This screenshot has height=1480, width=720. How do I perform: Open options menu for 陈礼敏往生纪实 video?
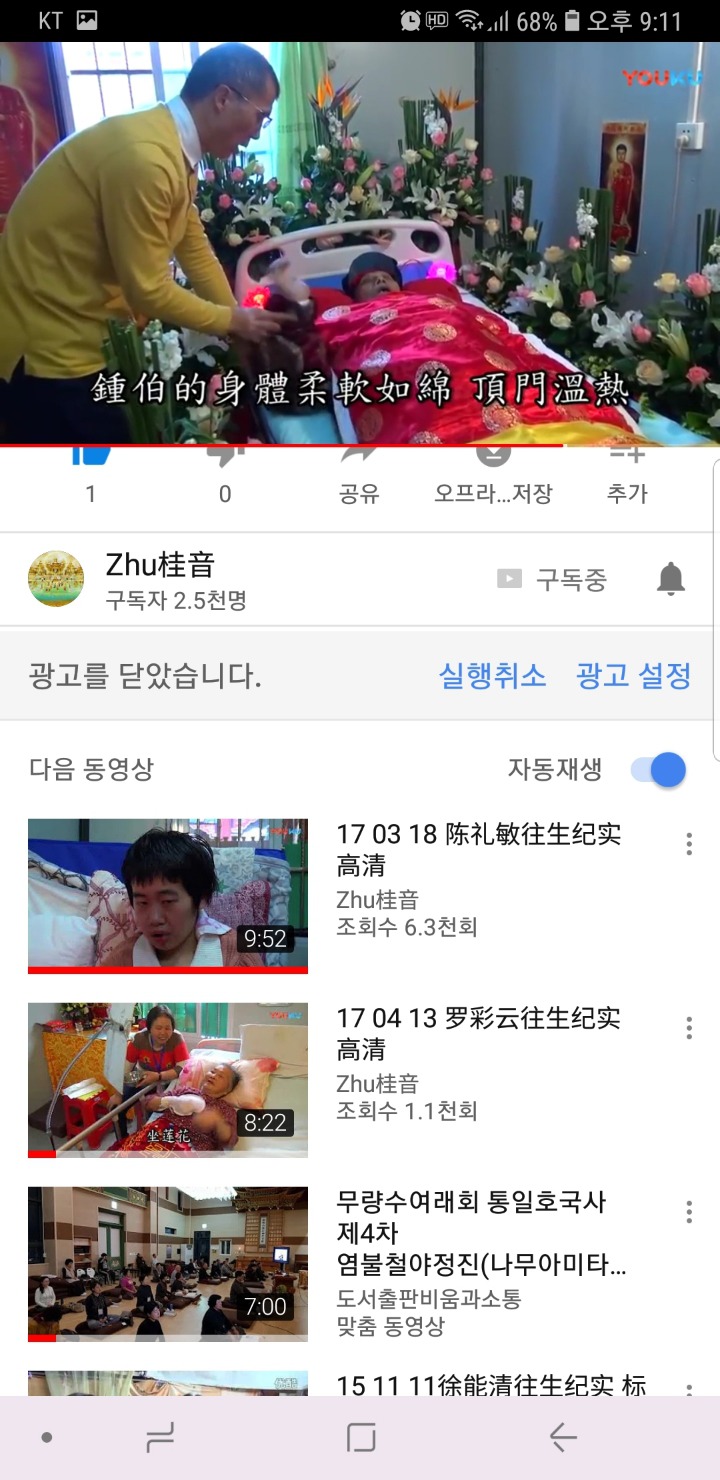pyautogui.click(x=689, y=844)
